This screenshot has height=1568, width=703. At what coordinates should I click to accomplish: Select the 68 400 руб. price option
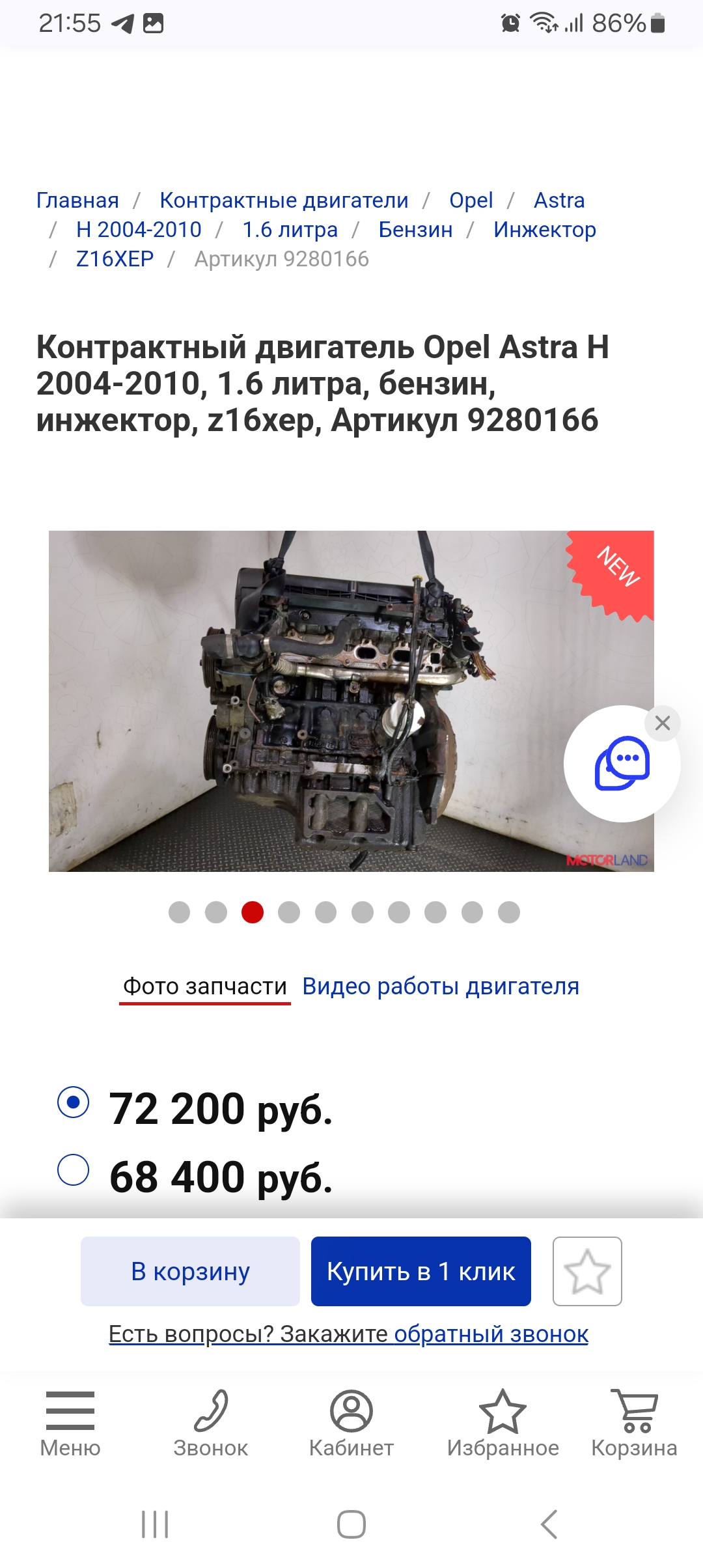pyautogui.click(x=73, y=1170)
